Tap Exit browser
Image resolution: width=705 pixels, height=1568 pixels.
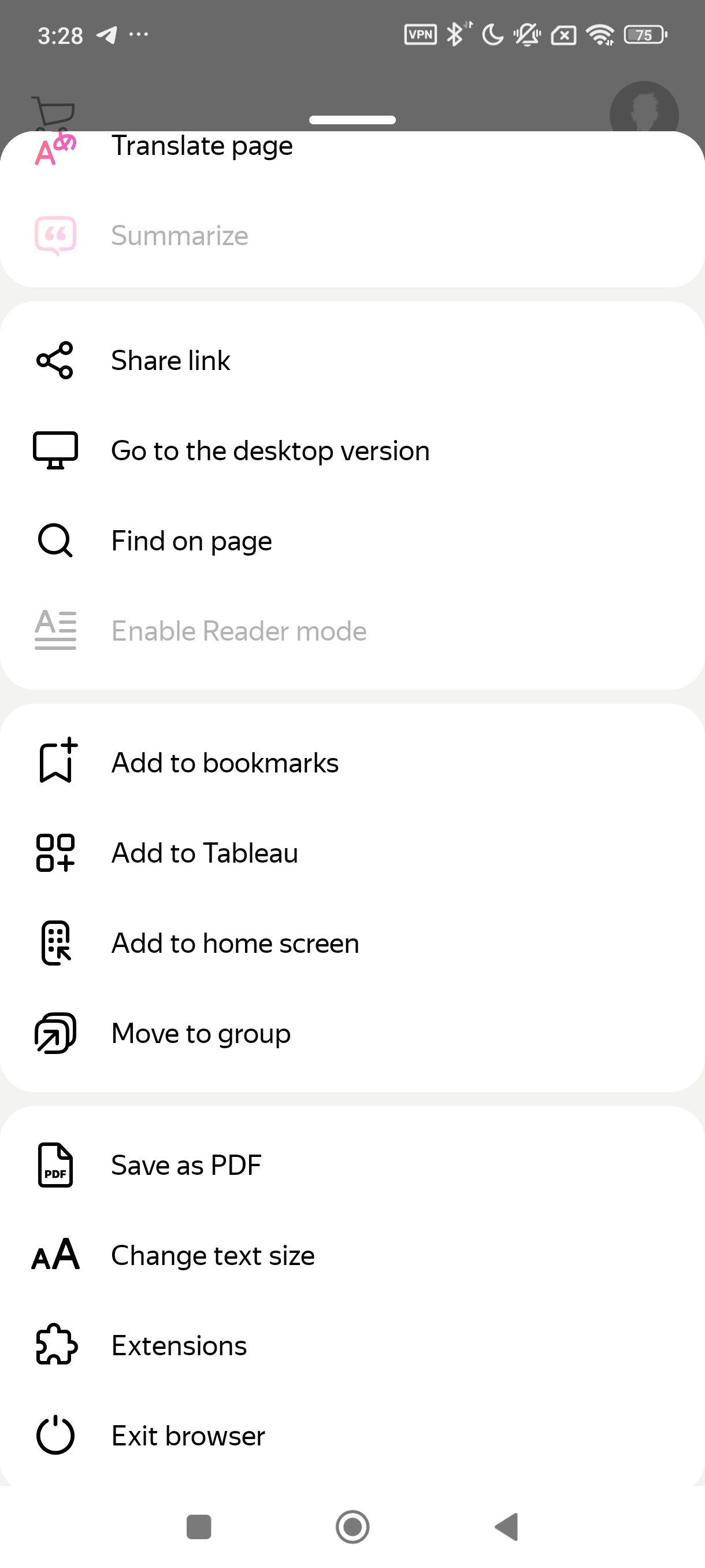[x=187, y=1435]
